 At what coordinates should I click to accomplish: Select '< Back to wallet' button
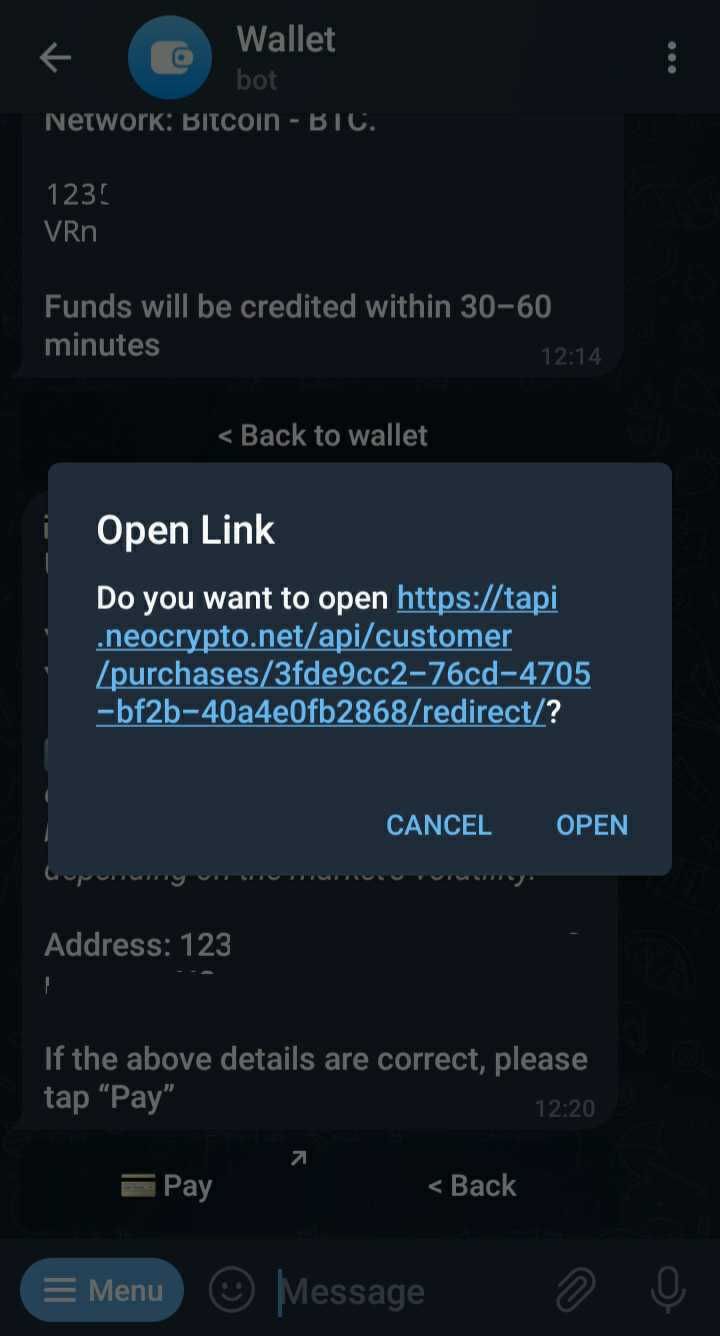pyautogui.click(x=322, y=435)
